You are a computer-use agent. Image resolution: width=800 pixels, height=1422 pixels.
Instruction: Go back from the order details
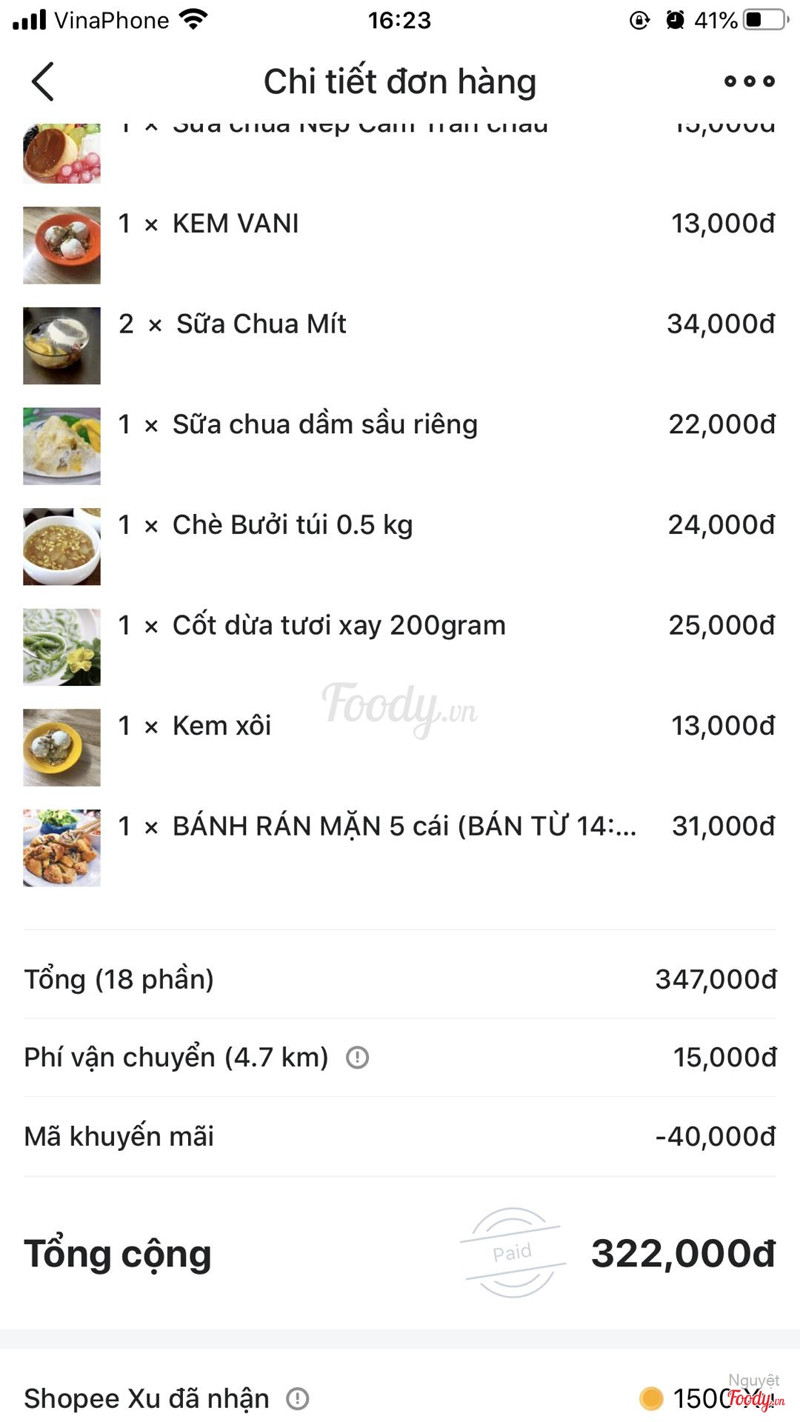pos(42,82)
